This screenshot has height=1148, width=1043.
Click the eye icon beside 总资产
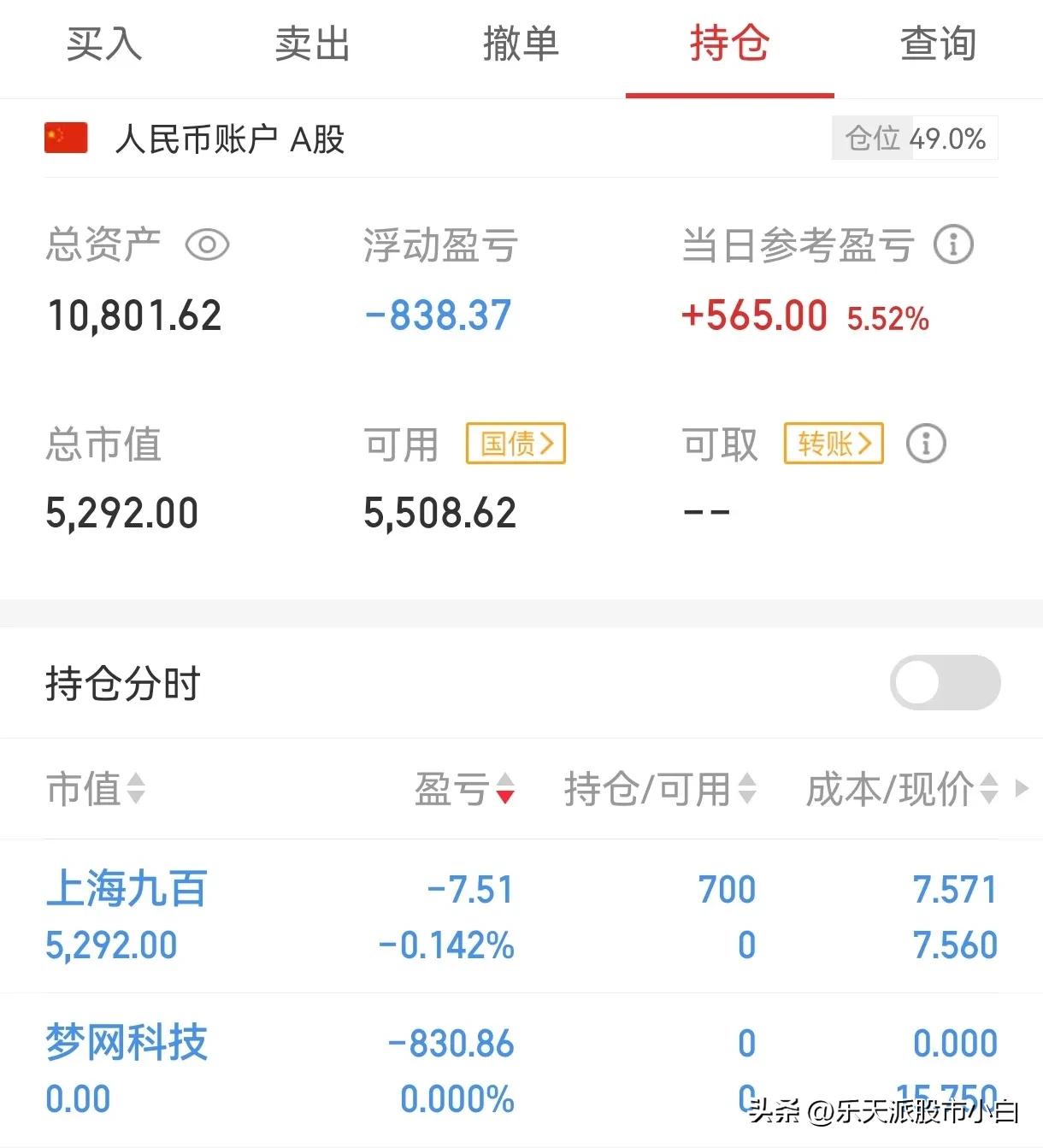(x=208, y=244)
